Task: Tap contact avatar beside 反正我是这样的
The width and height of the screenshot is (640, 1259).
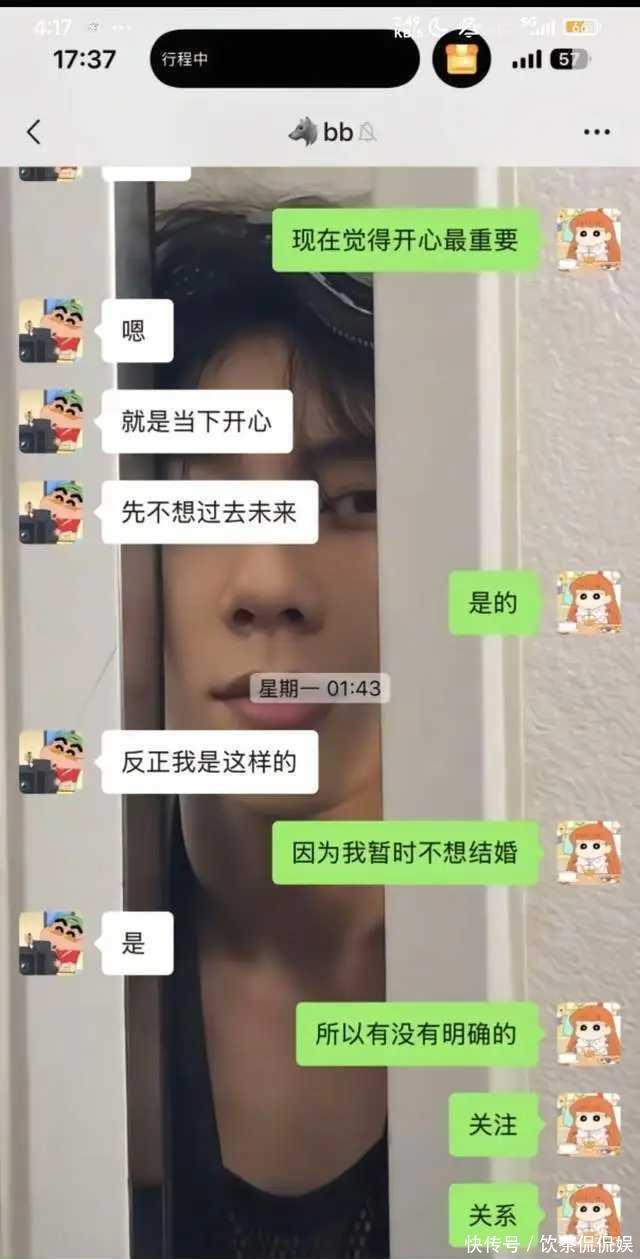Action: [x=51, y=762]
